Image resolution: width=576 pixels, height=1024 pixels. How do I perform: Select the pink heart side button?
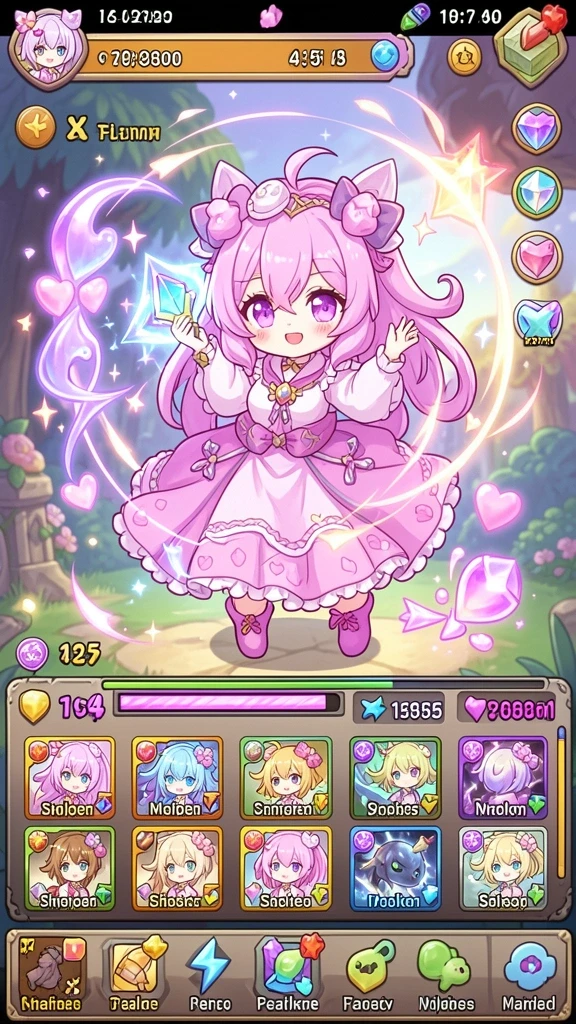[537, 257]
